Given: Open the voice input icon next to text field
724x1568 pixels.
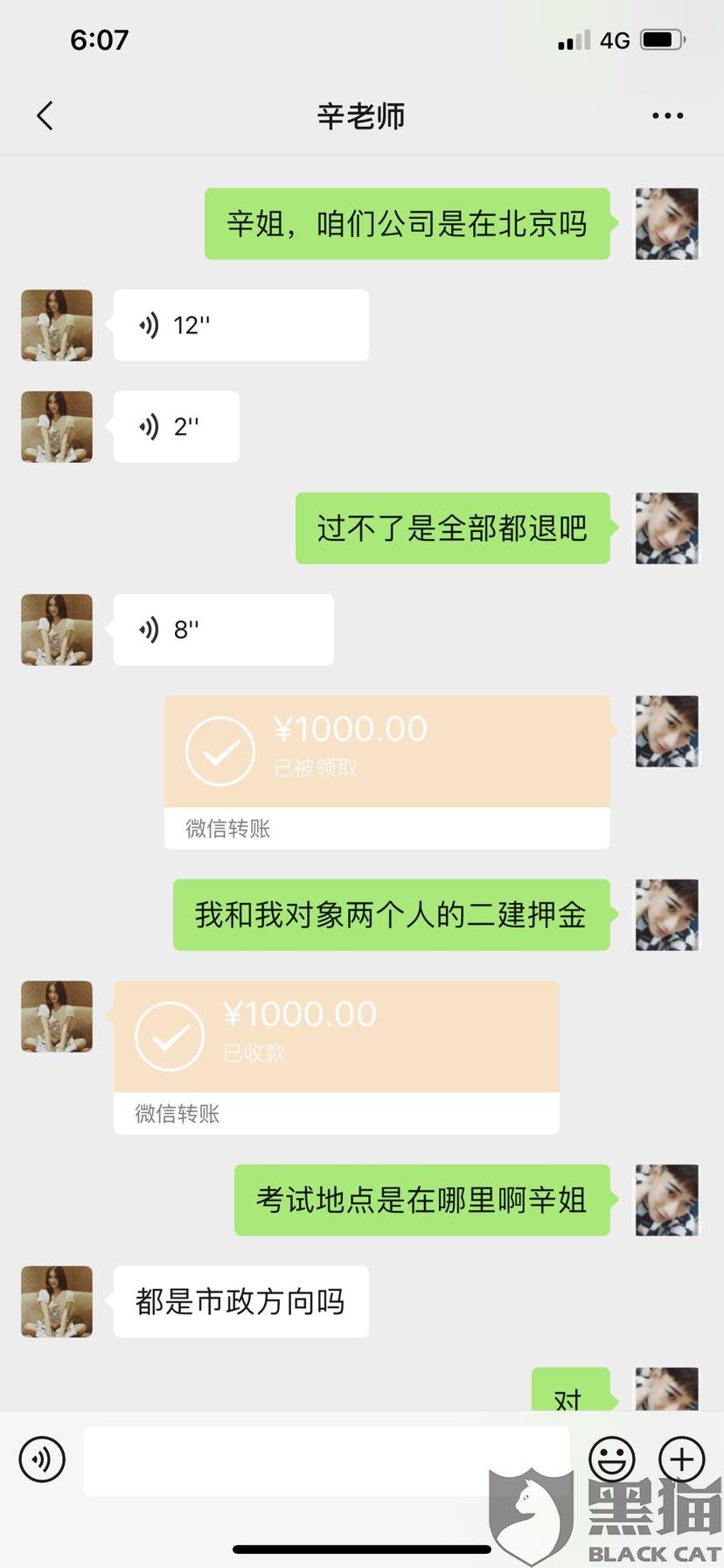Looking at the screenshot, I should click(x=42, y=1459).
